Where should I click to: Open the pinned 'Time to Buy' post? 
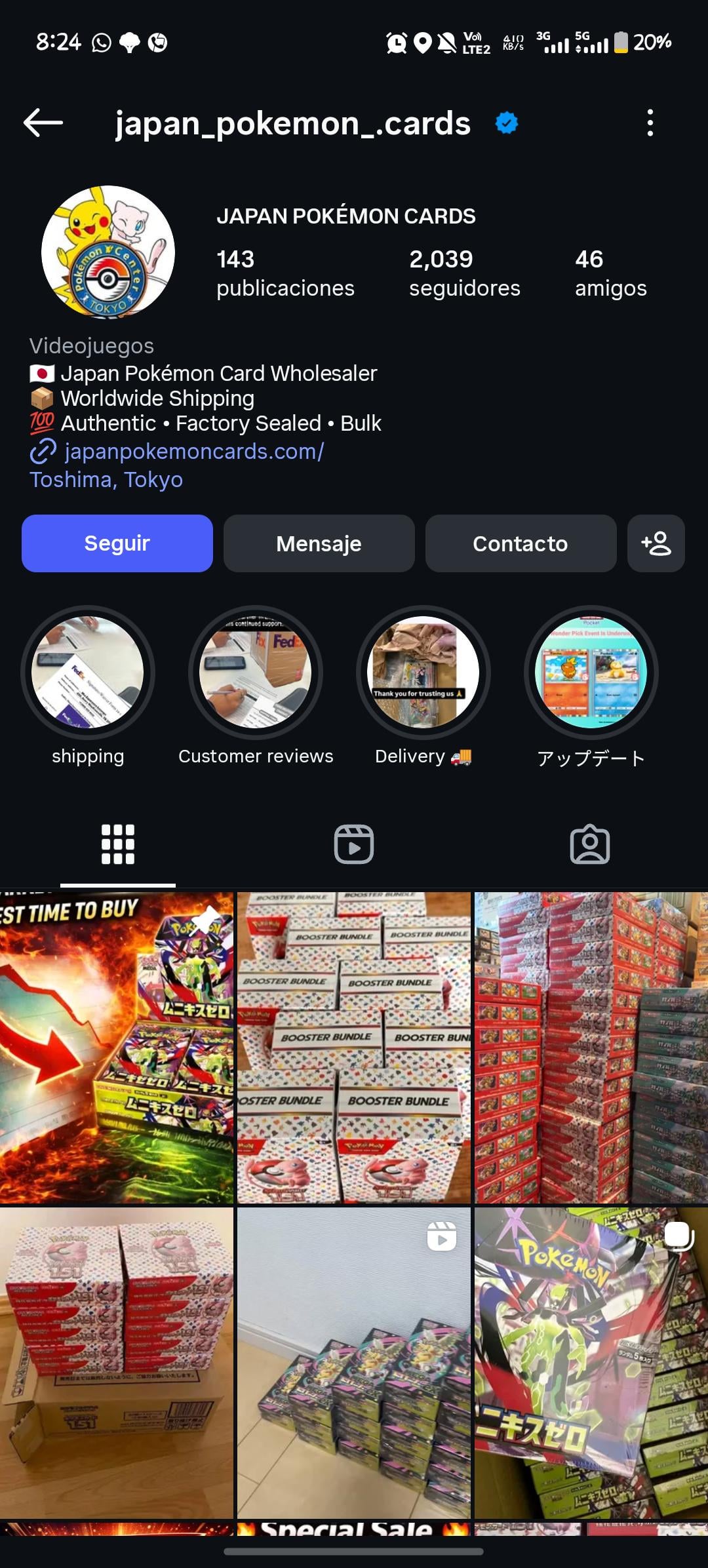(x=116, y=1048)
